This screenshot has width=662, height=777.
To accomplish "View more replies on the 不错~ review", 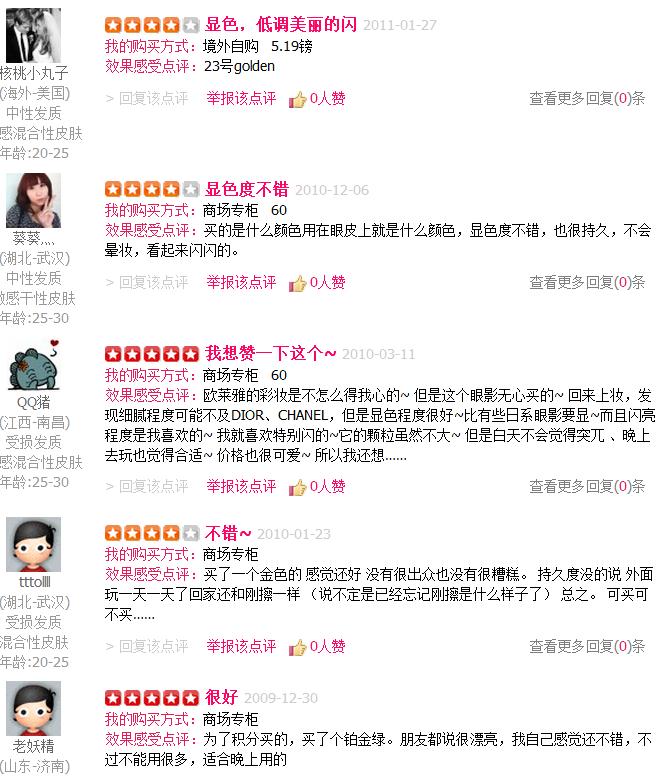I will [x=586, y=646].
